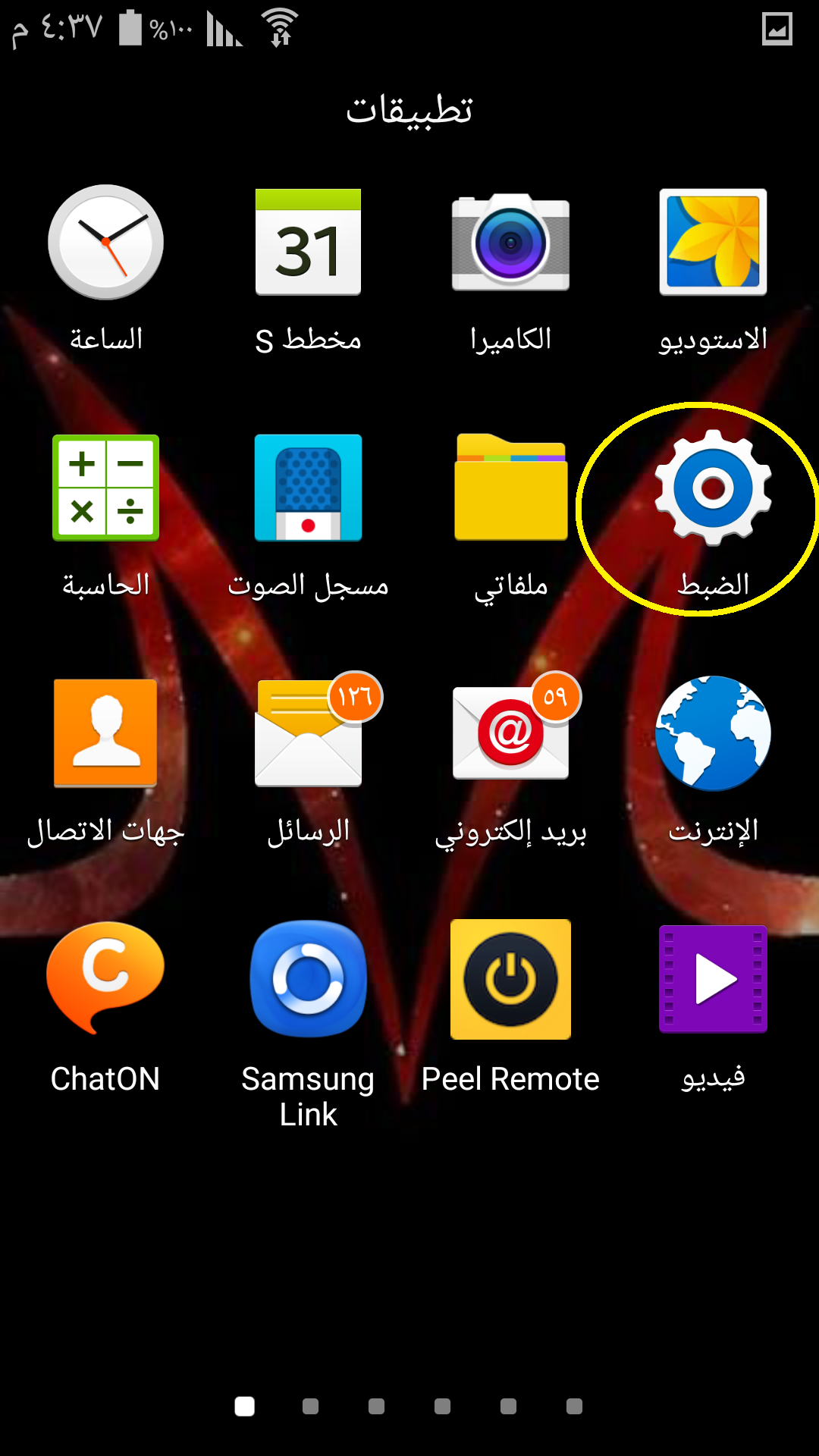
Task: Launch S Planner calendar app
Action: point(308,243)
